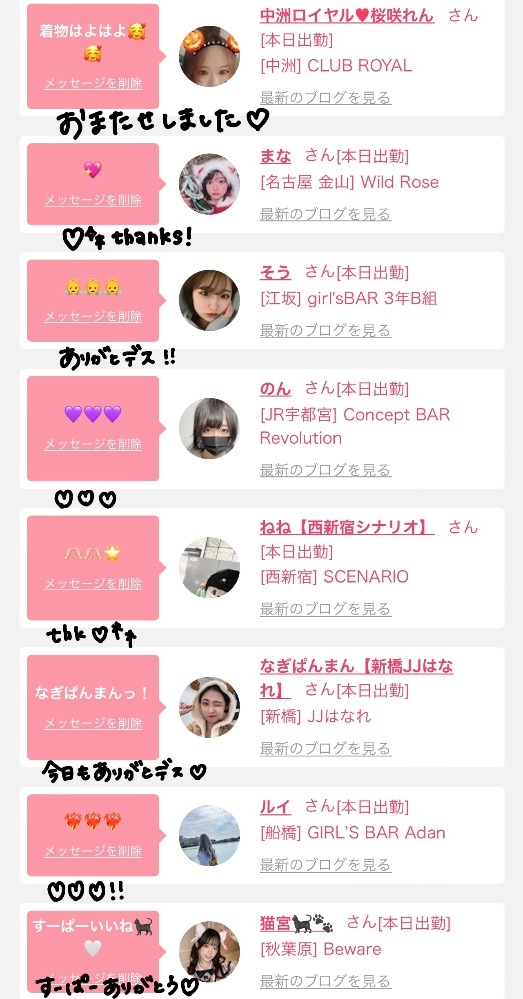Open まな's profile link
Viewport: 523px width, 999px height.
[275, 156]
